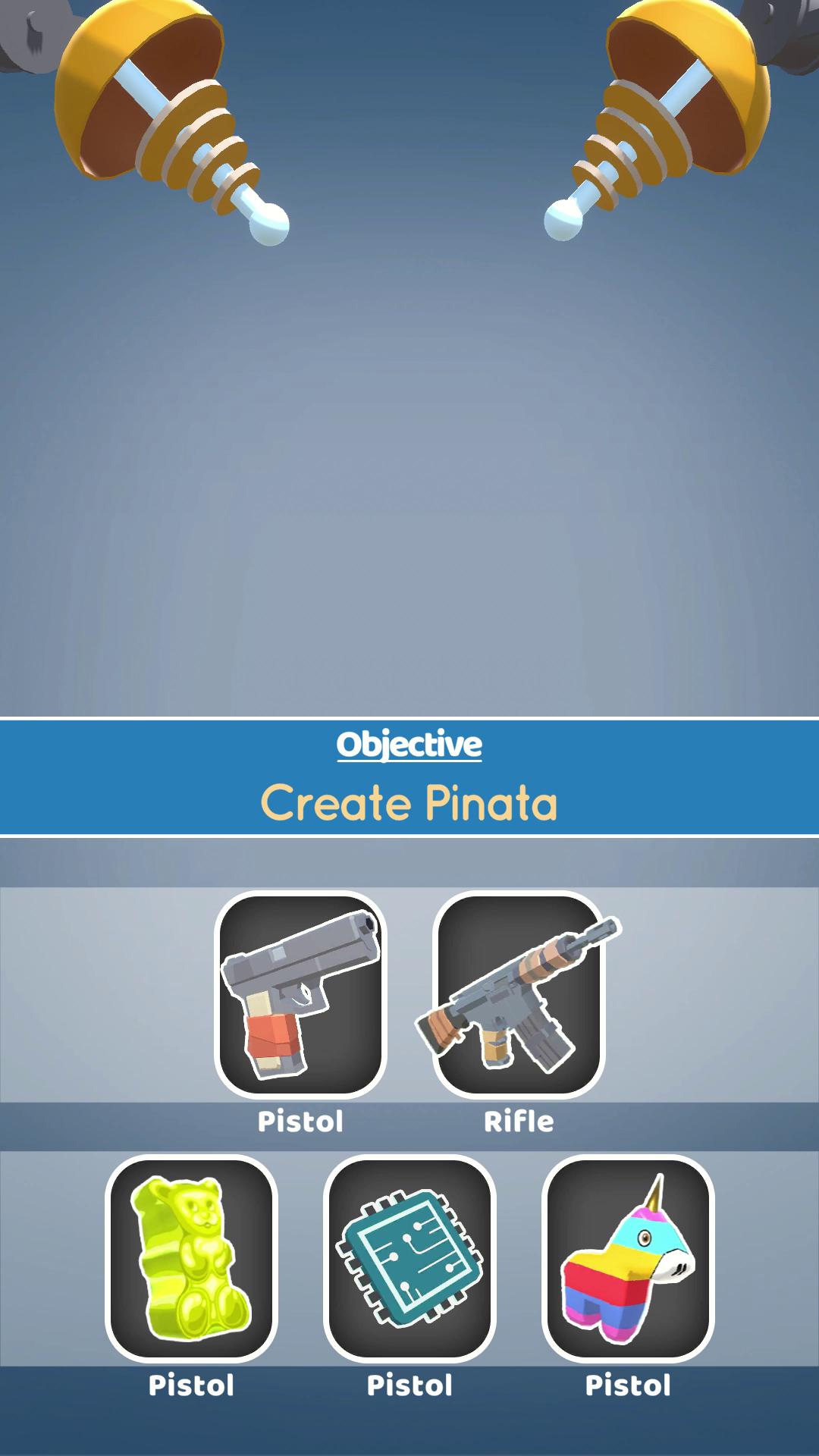Image resolution: width=819 pixels, height=1456 pixels.
Task: Select the teal microchip tile
Action: [409, 1259]
